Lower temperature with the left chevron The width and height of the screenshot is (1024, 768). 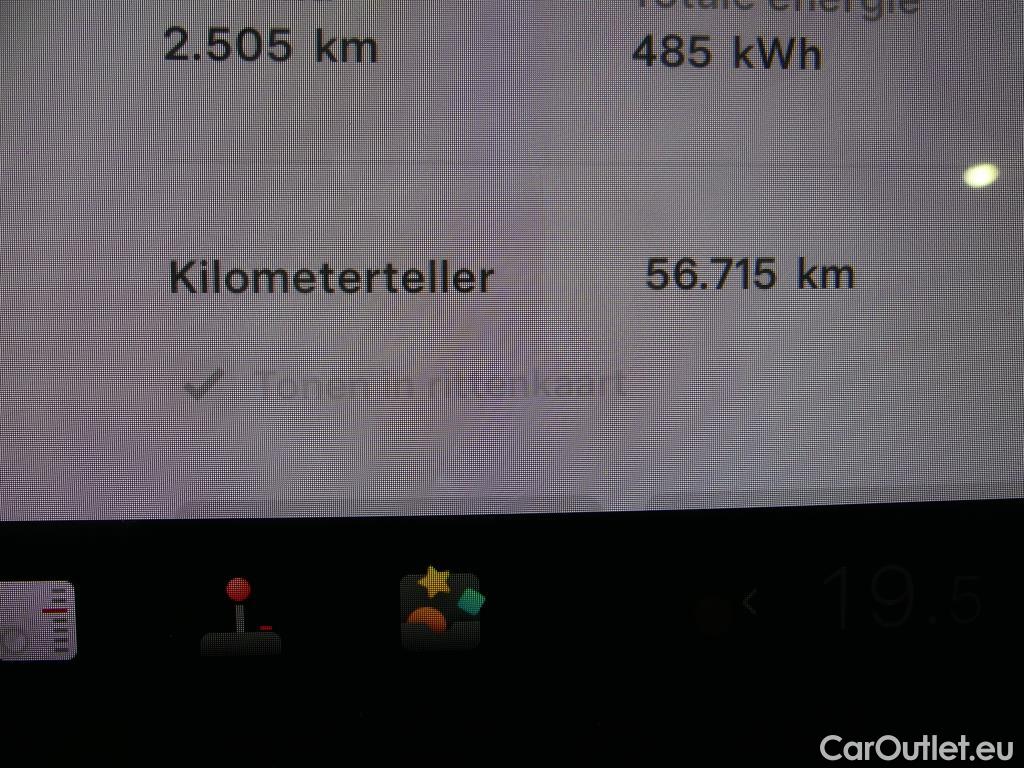coord(749,602)
